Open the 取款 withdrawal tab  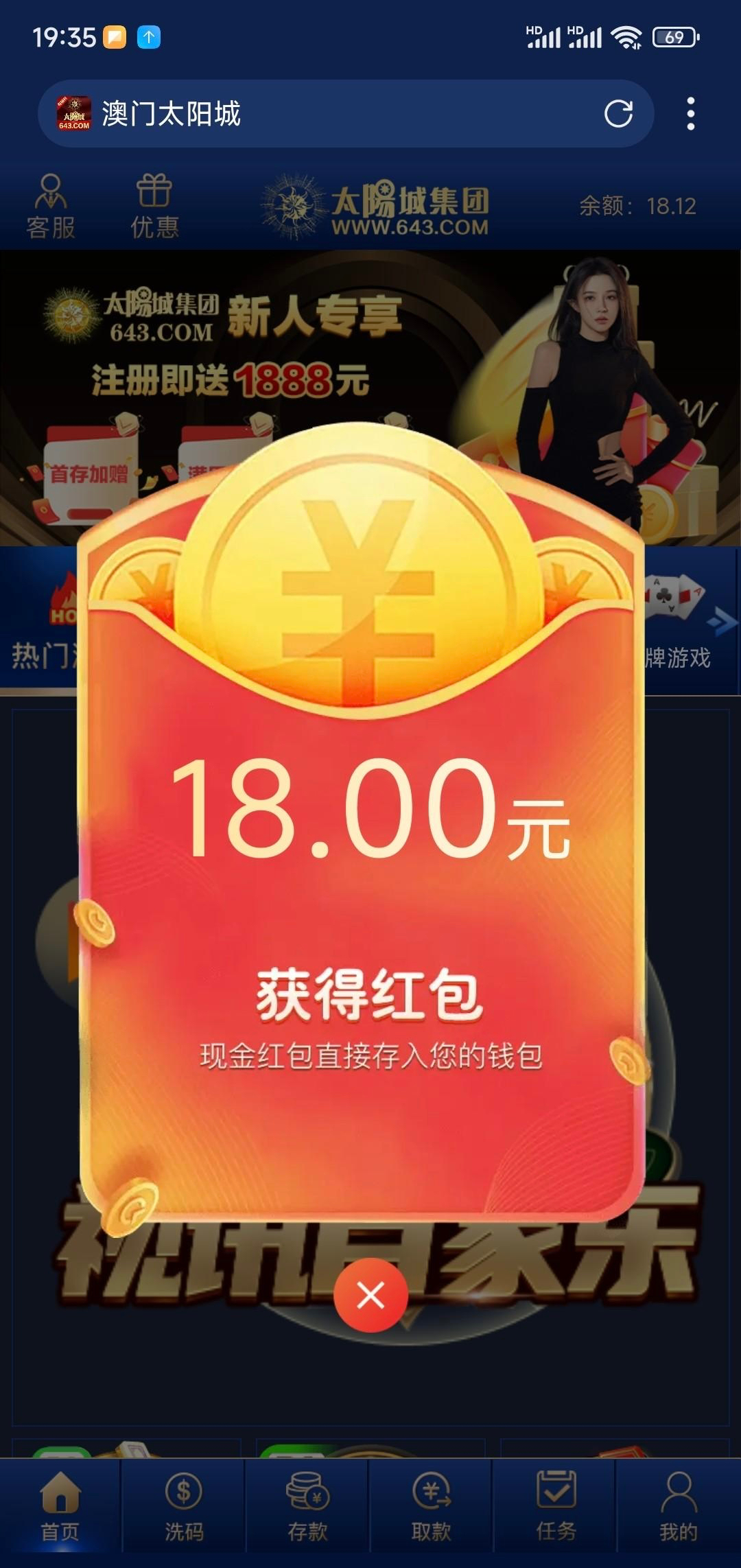pos(431,1506)
